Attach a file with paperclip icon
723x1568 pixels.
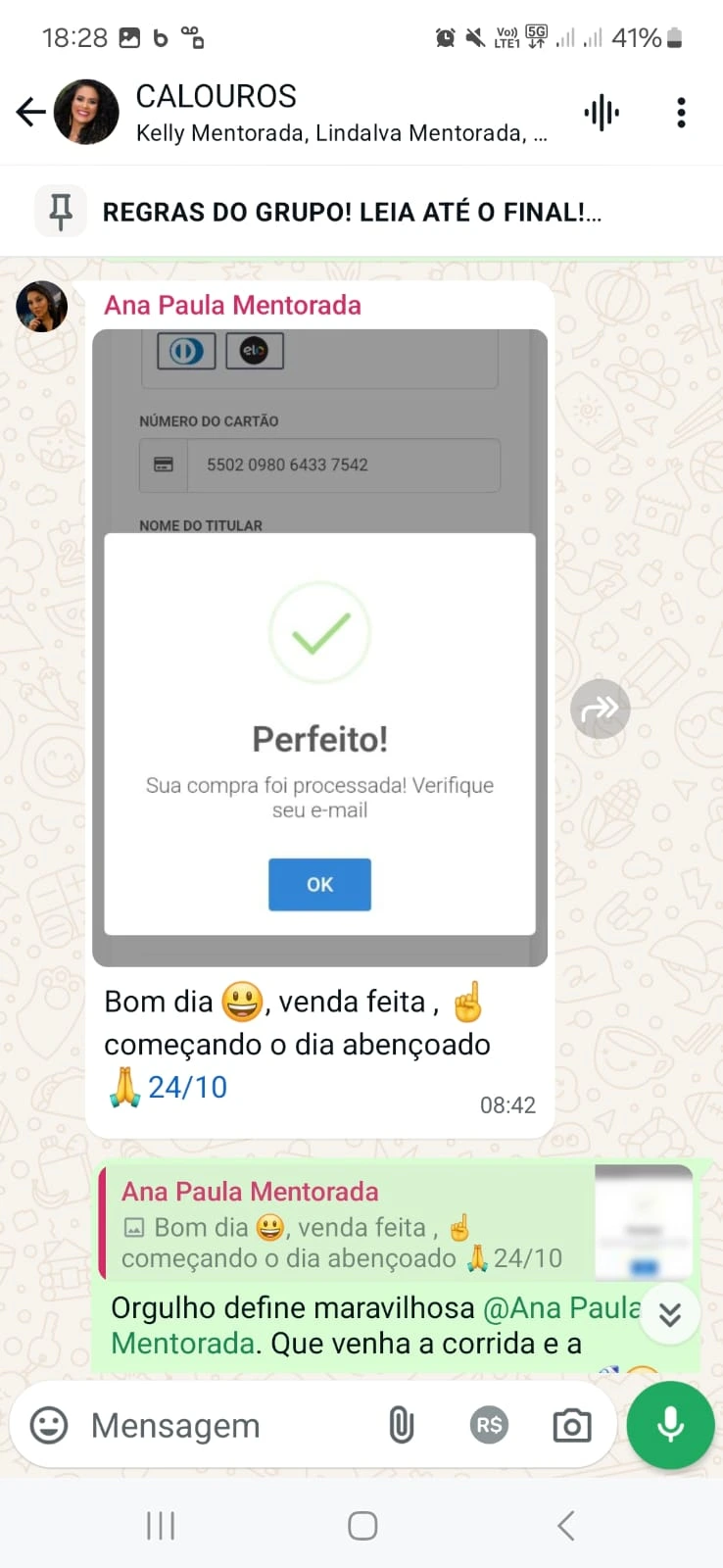(401, 1425)
